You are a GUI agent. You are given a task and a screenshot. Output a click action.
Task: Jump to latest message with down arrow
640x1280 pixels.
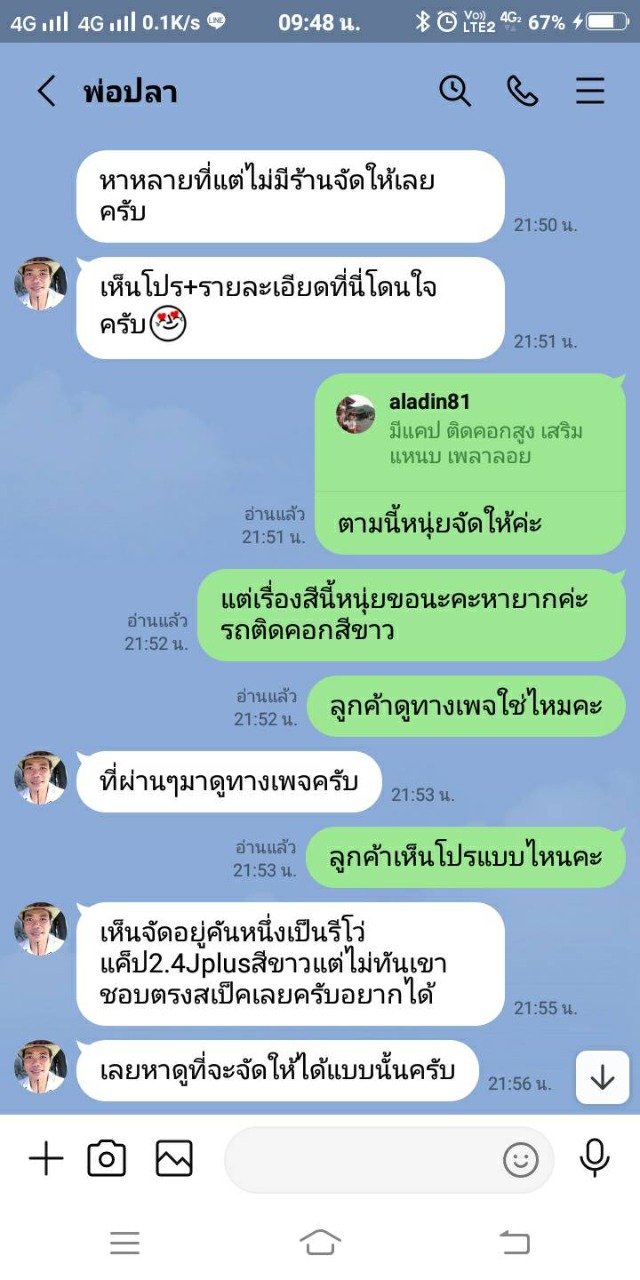(602, 1077)
